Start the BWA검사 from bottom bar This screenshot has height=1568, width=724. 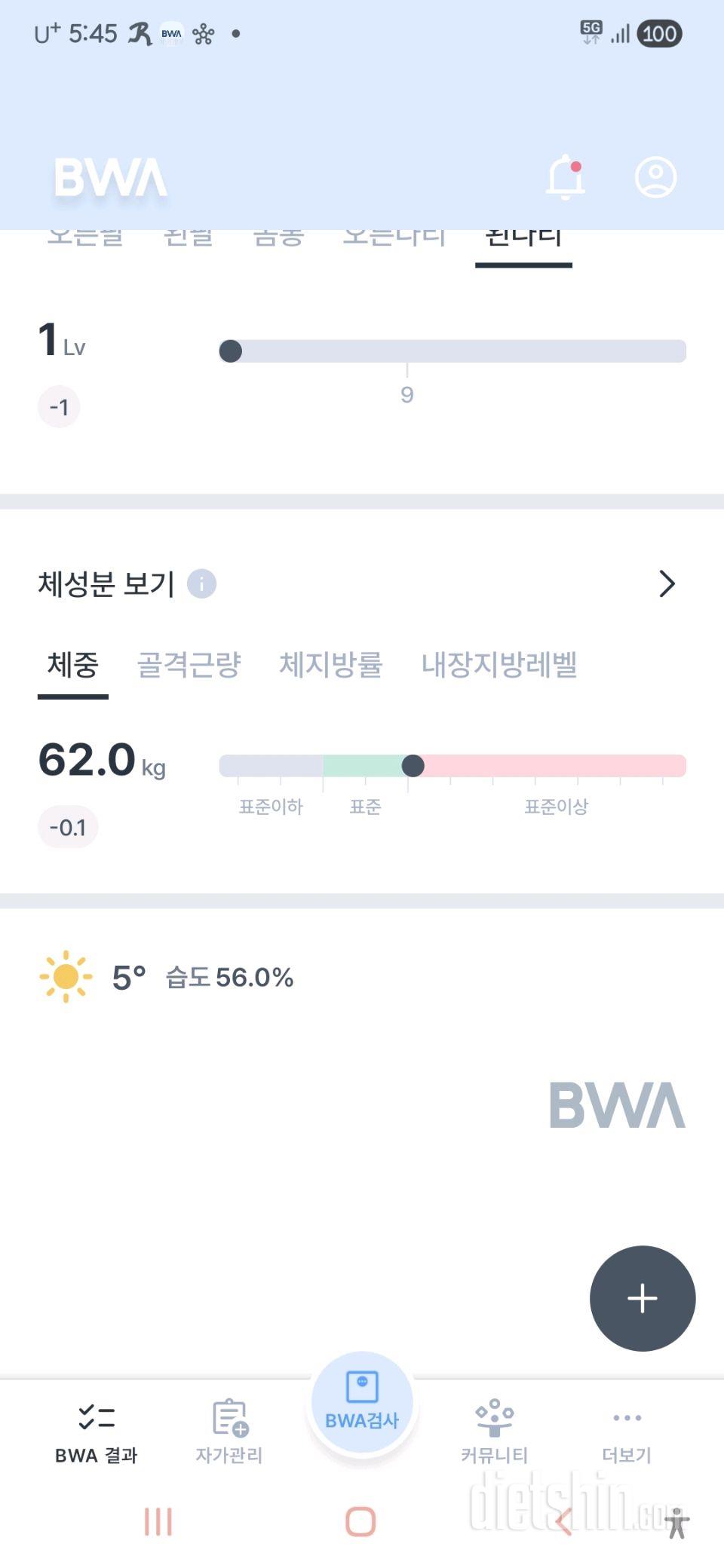[x=362, y=1404]
